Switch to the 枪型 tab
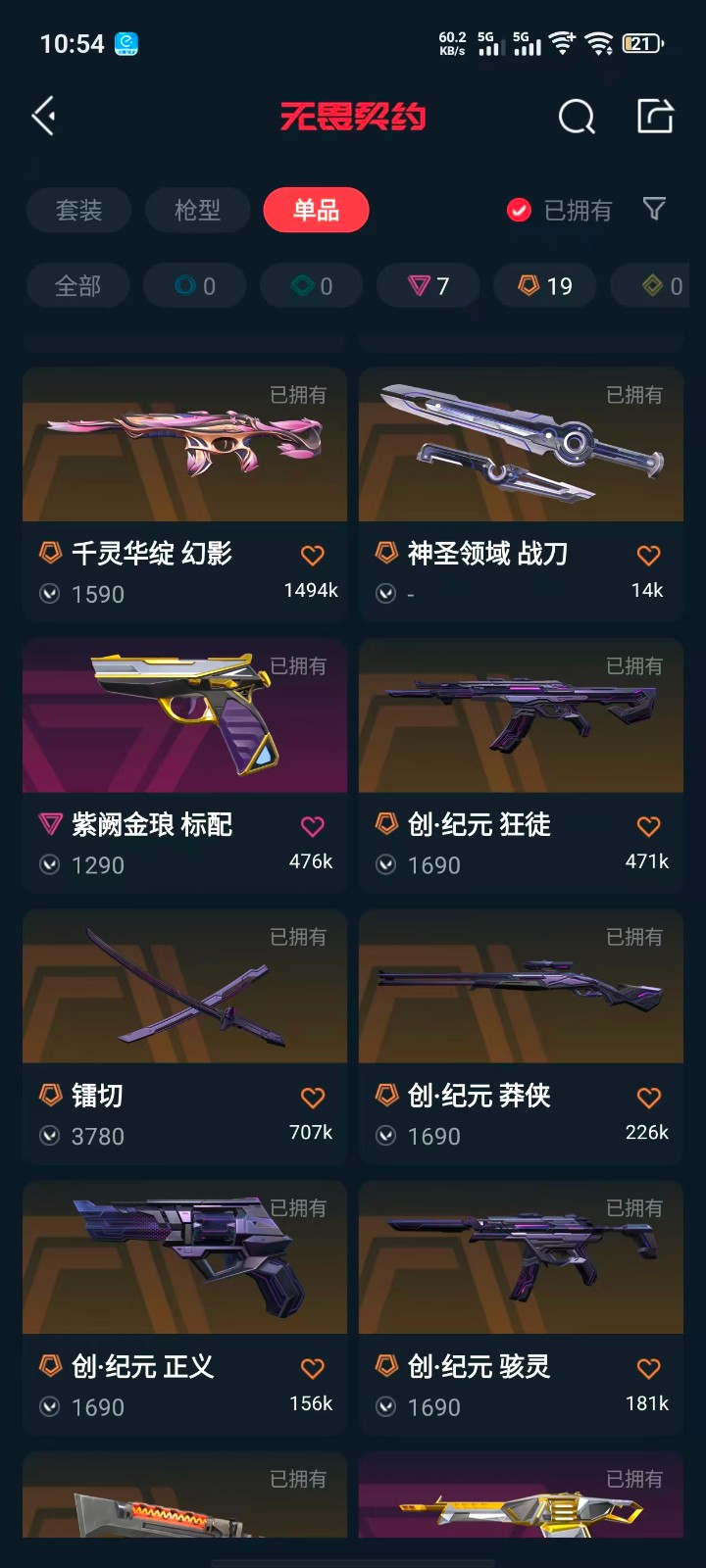Image resolution: width=706 pixels, height=1568 pixels. [197, 210]
